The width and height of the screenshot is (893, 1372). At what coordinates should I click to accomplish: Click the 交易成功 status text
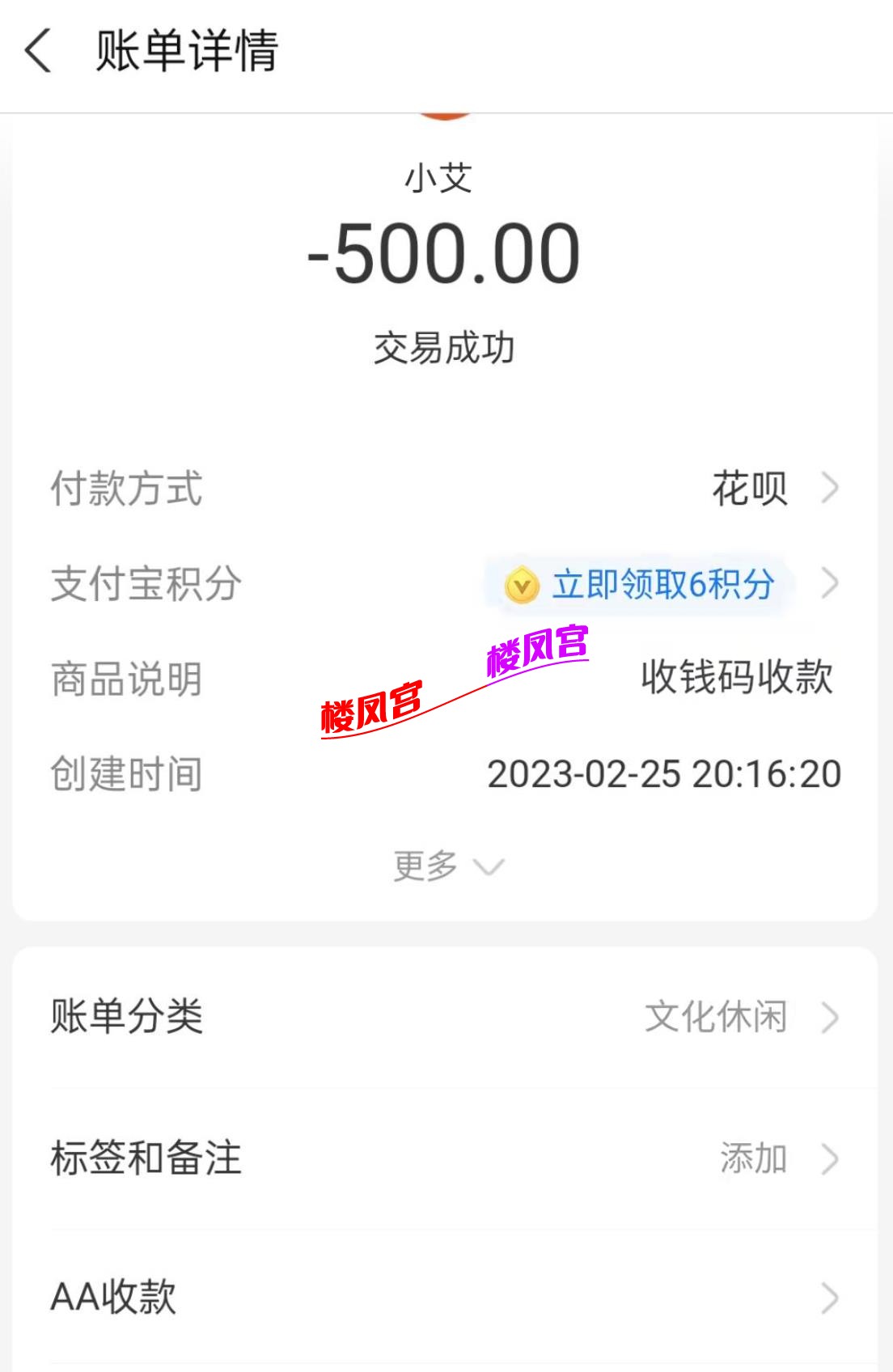pyautogui.click(x=446, y=345)
